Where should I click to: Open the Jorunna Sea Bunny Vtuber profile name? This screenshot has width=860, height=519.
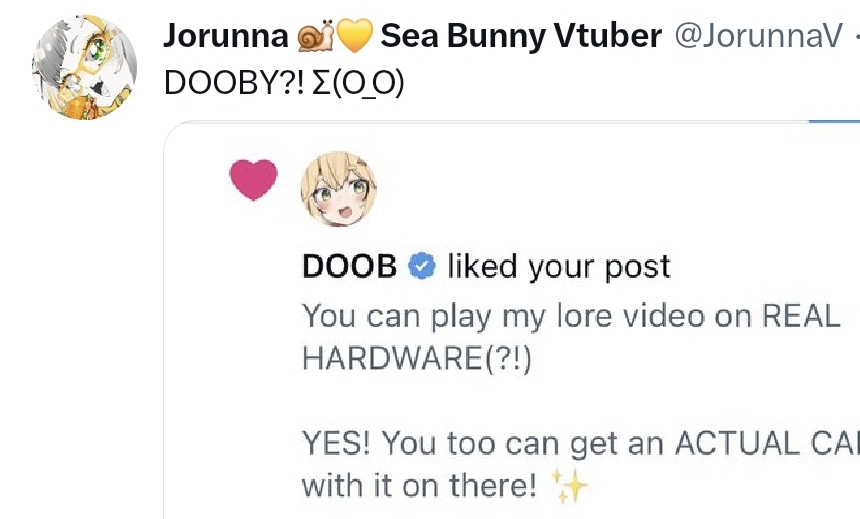point(411,36)
